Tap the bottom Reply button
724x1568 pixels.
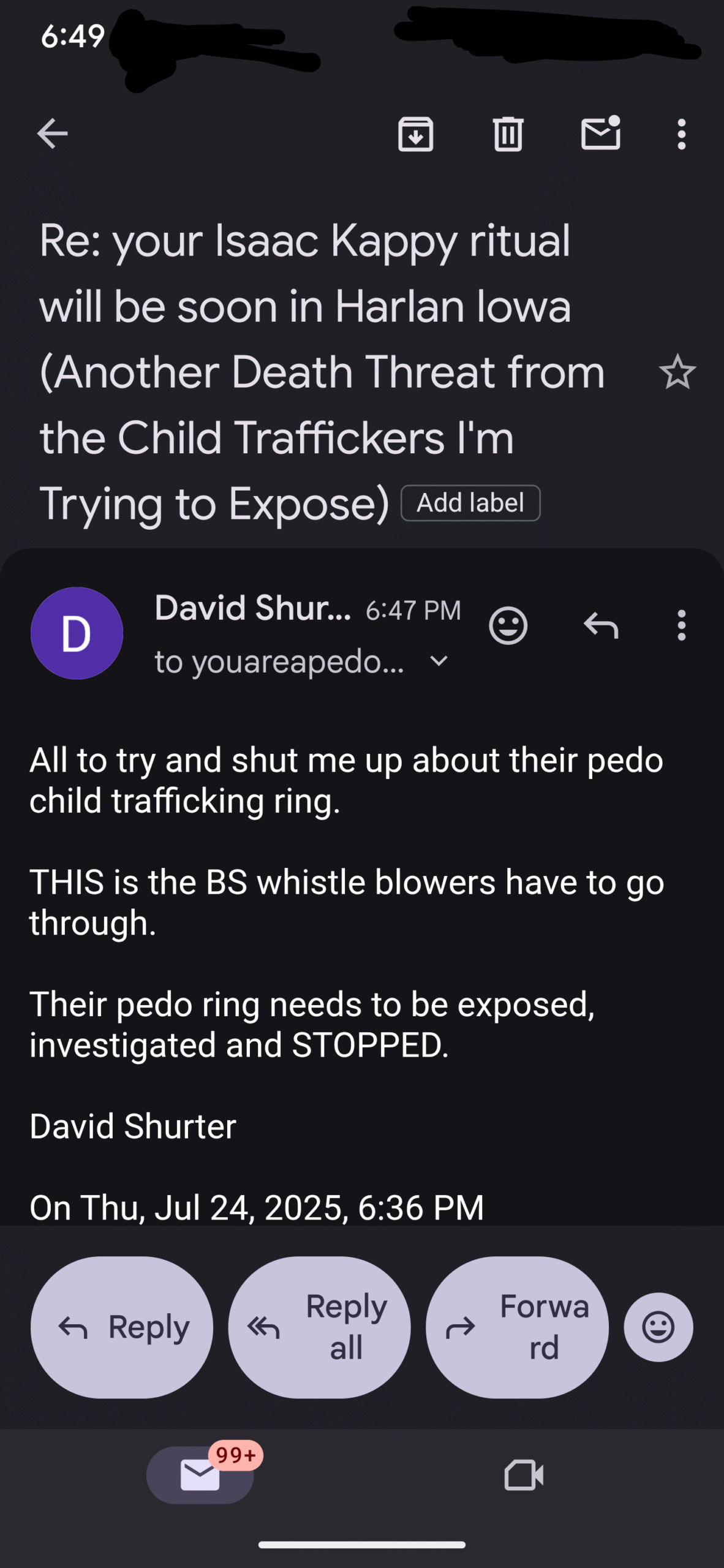pyautogui.click(x=122, y=1327)
